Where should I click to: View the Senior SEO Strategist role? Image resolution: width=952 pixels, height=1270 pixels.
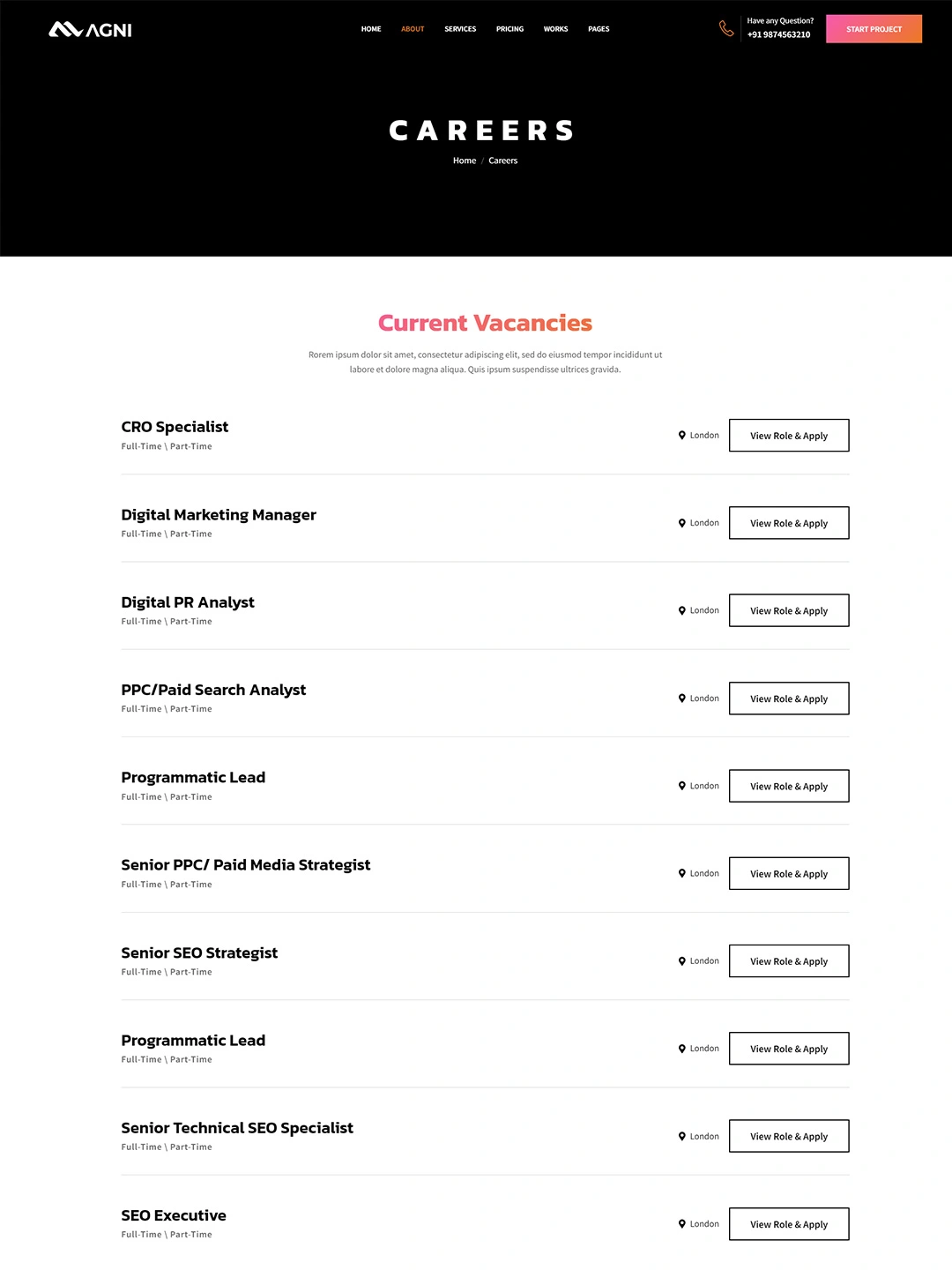coord(789,961)
